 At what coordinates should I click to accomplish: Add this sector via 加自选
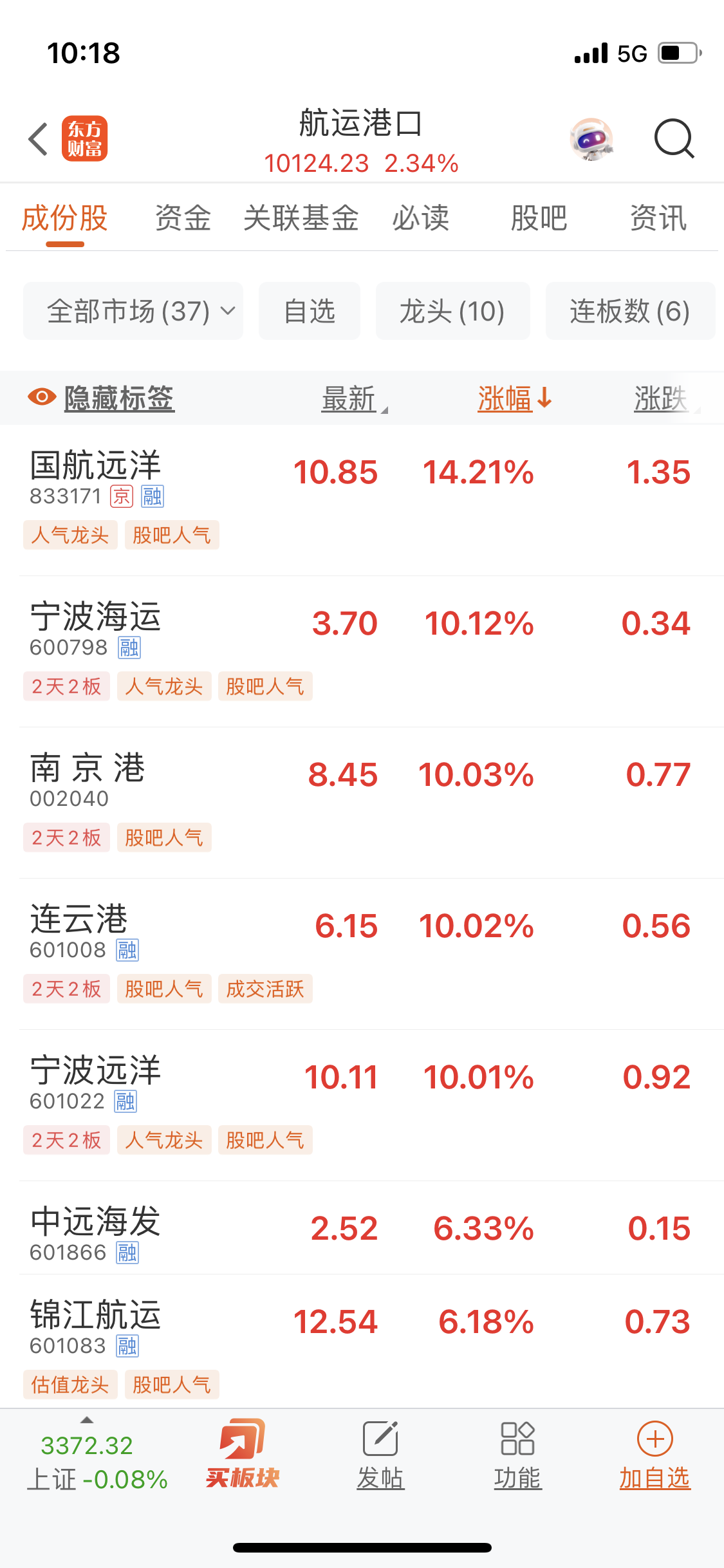[654, 1455]
